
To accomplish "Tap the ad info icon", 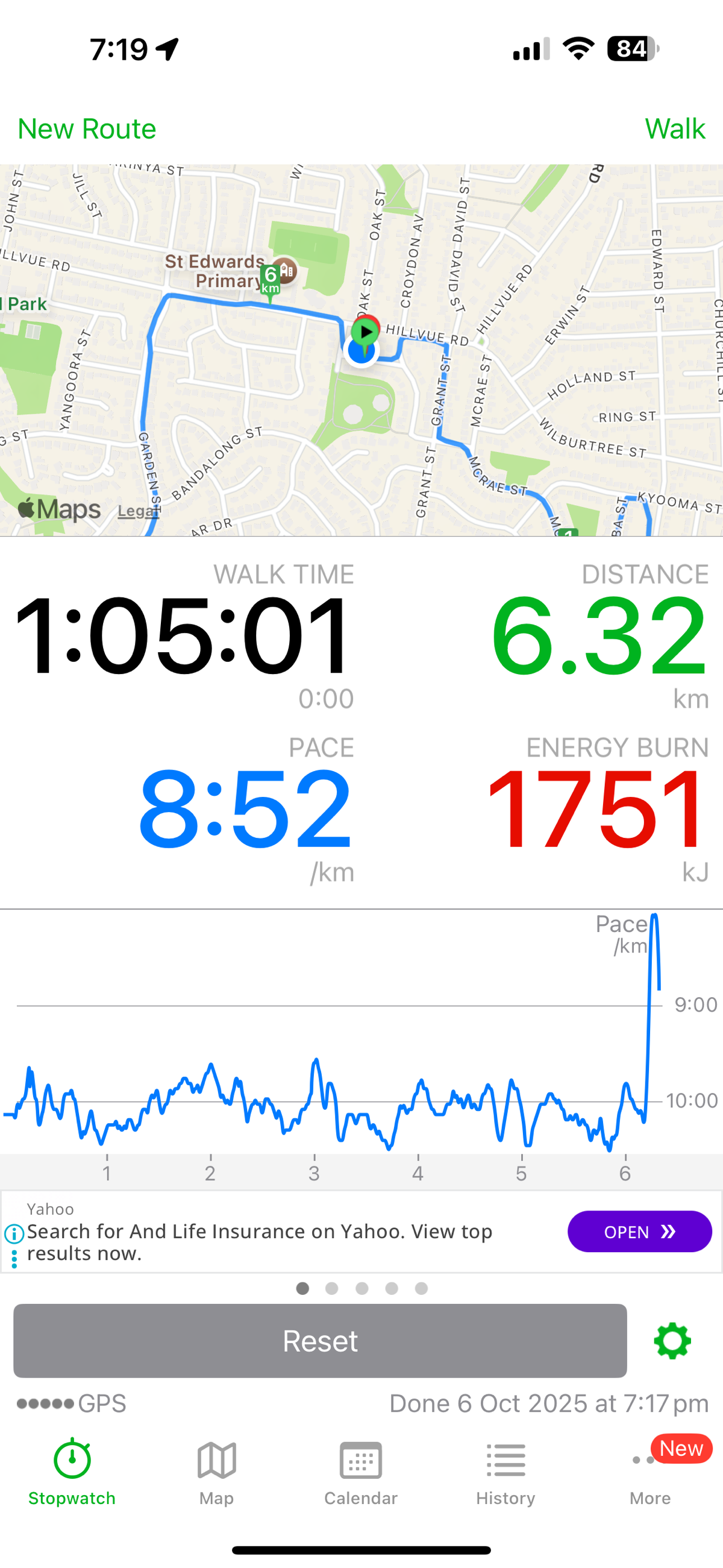I will click(x=14, y=1234).
